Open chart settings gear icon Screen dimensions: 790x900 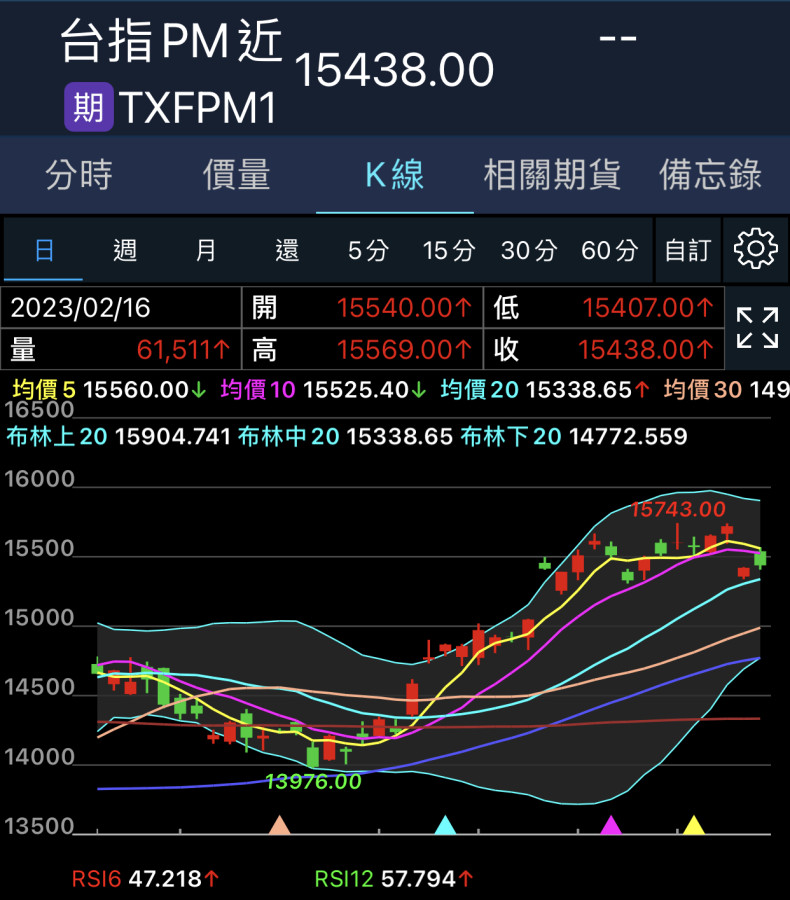(756, 249)
